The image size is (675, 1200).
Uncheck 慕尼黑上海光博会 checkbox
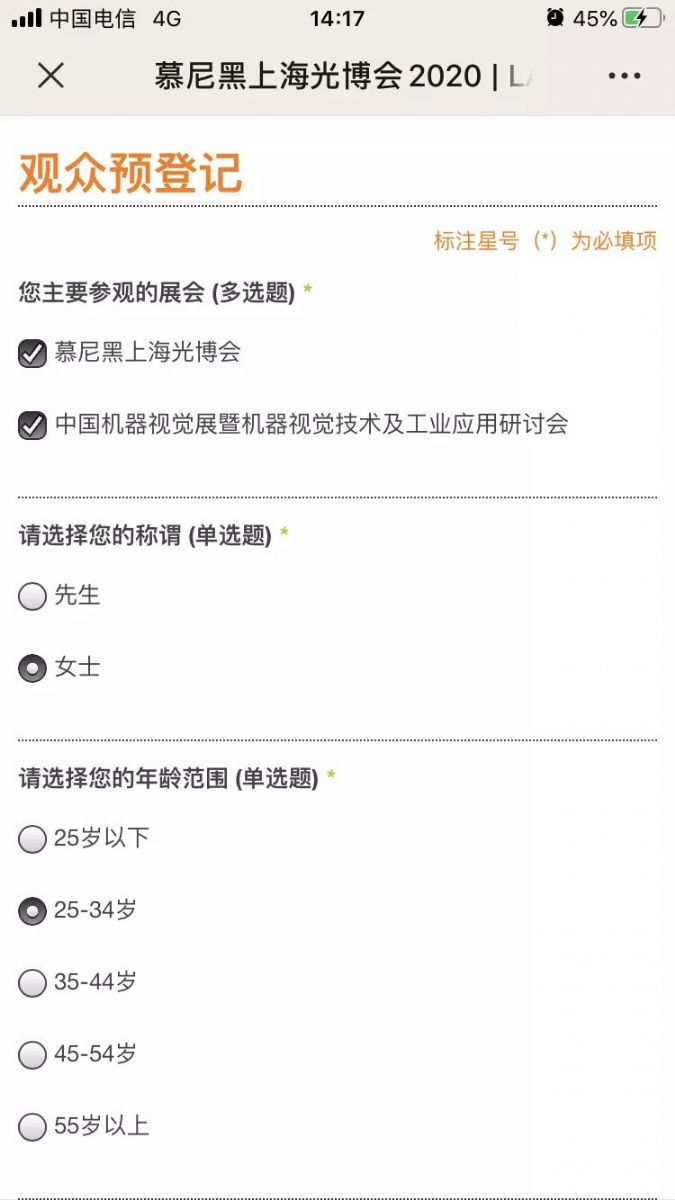coord(33,353)
